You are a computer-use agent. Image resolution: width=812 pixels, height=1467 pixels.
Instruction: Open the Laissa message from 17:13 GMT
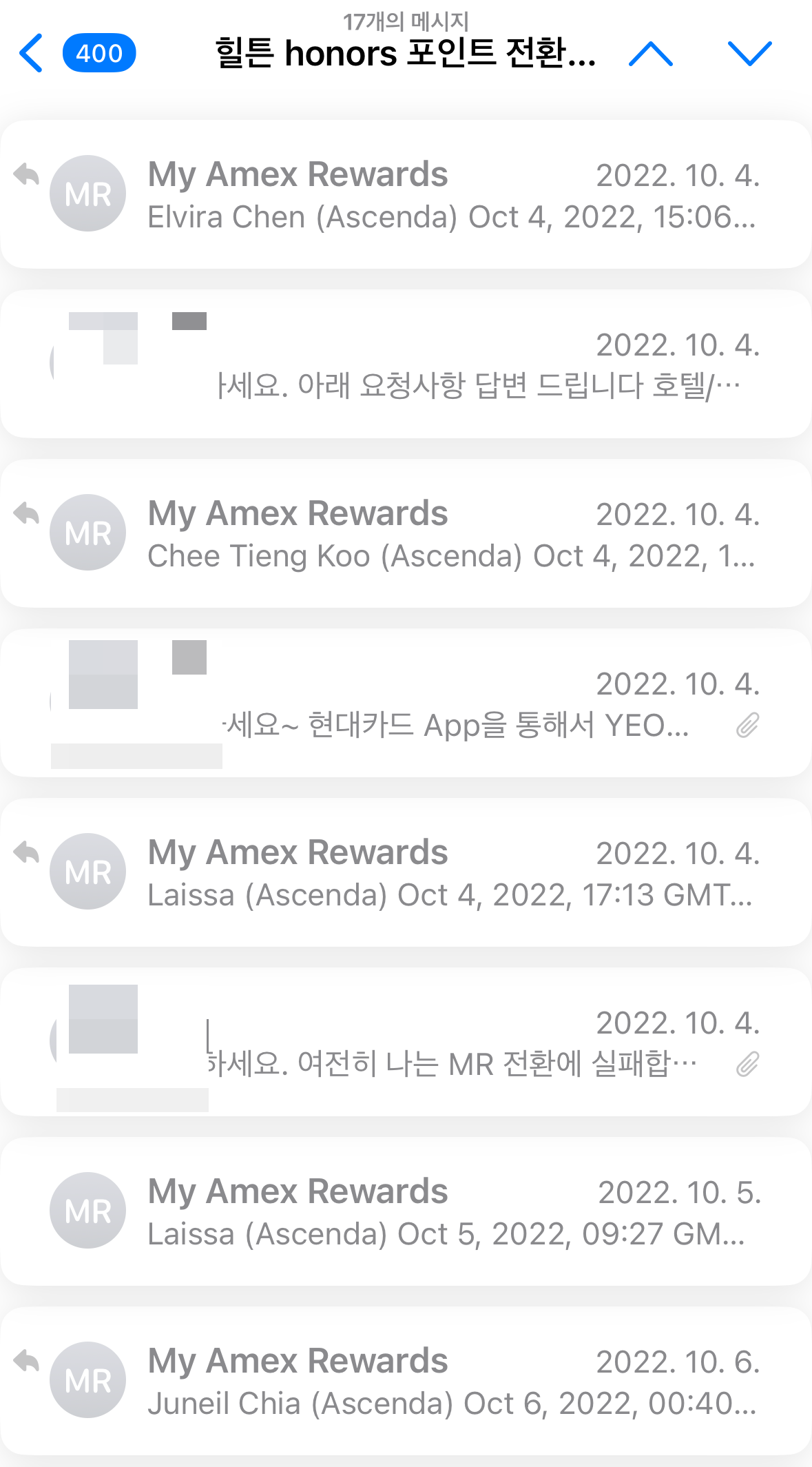click(406, 872)
